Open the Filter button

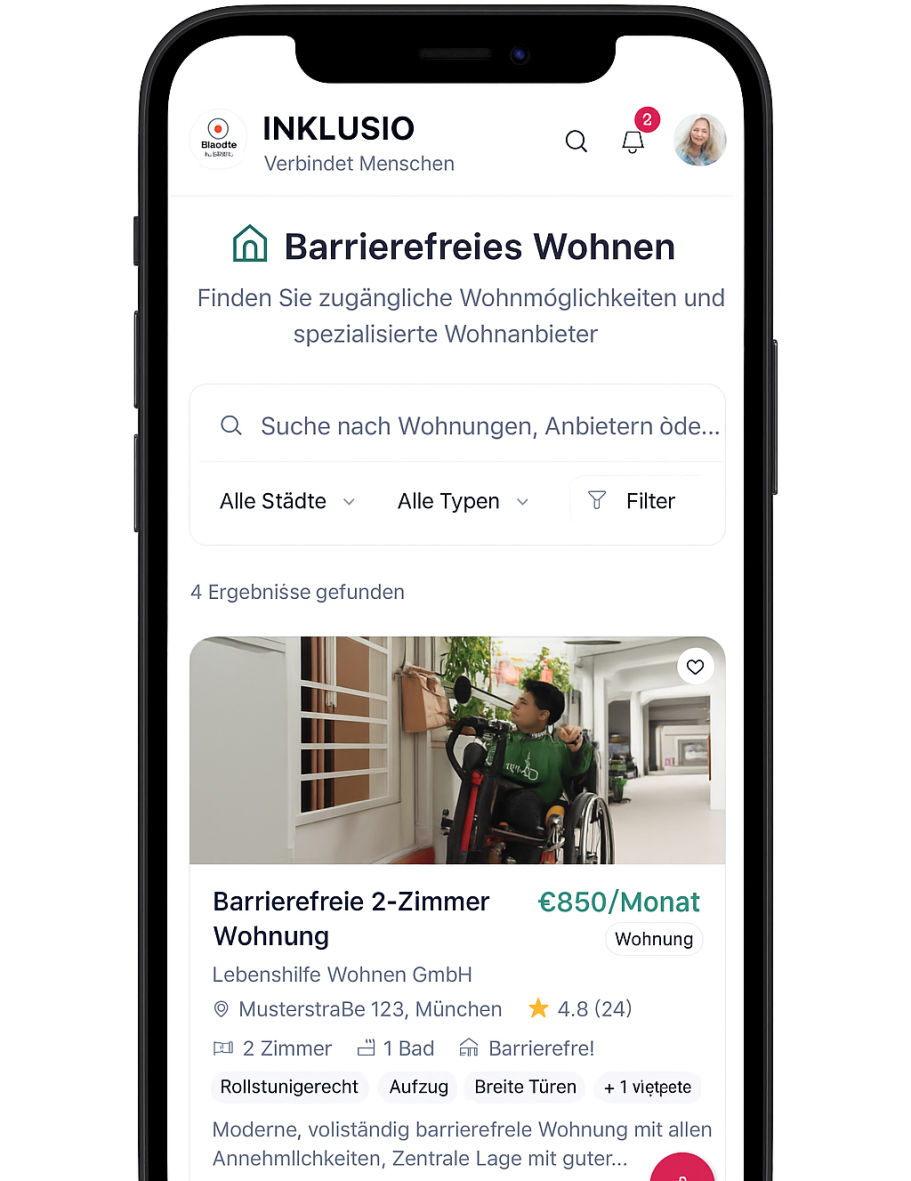pos(633,501)
